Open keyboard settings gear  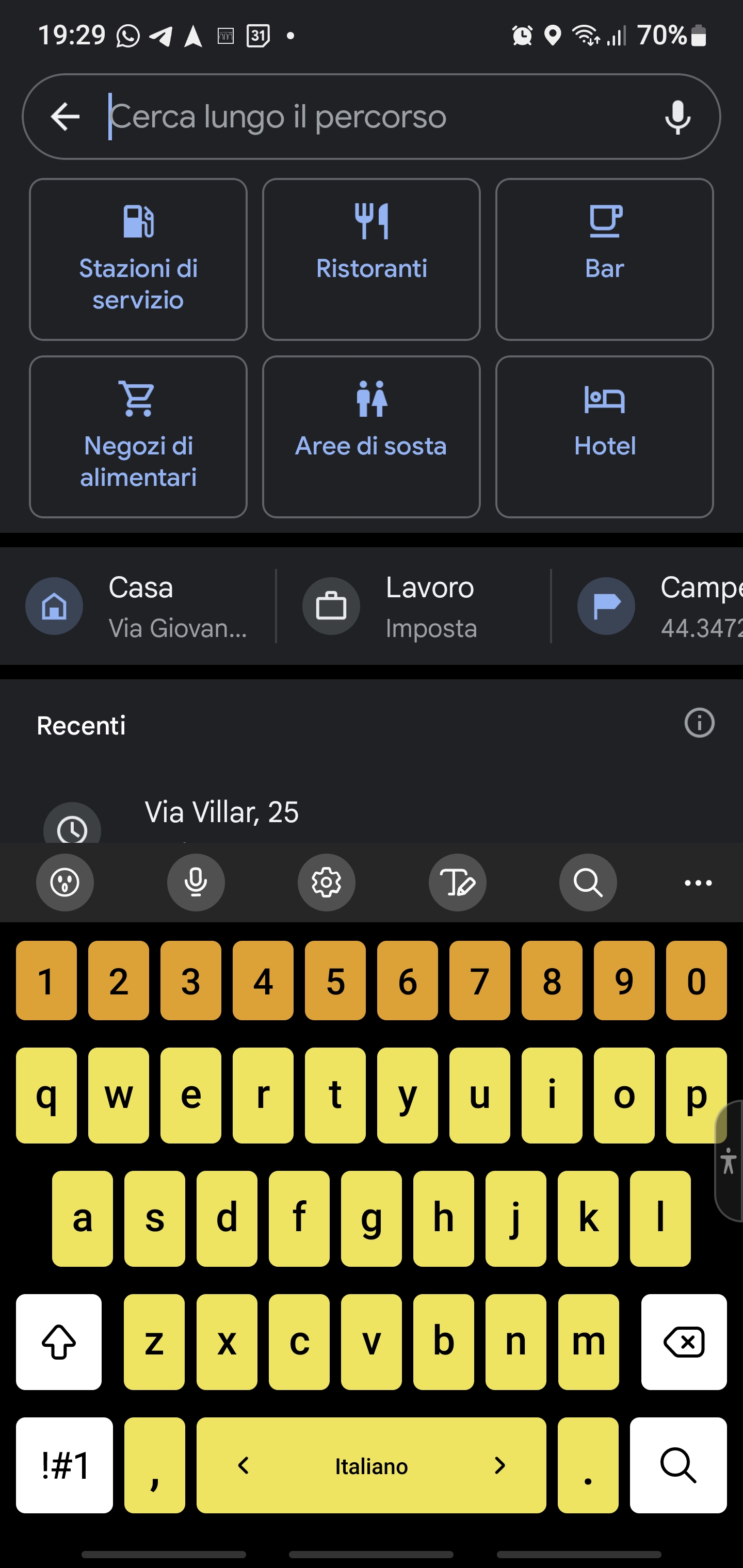[x=327, y=882]
